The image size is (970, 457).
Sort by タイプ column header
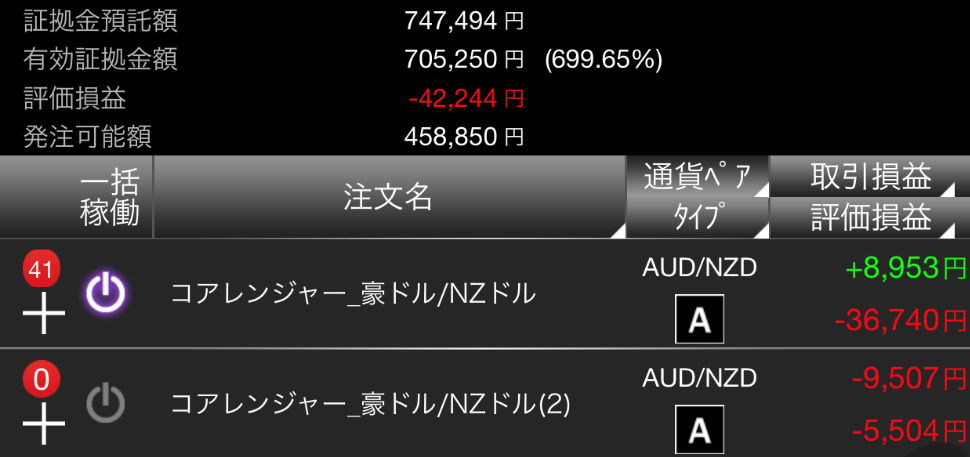tap(697, 217)
